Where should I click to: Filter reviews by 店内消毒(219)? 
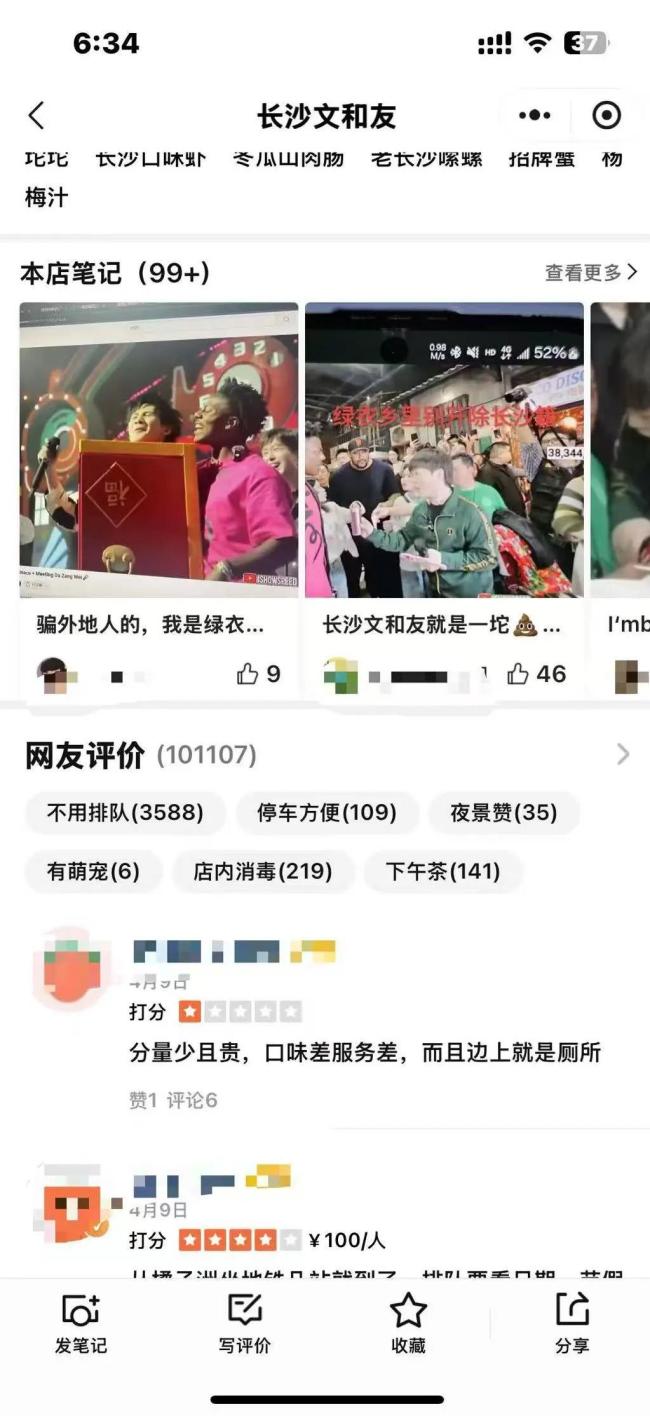(x=263, y=871)
